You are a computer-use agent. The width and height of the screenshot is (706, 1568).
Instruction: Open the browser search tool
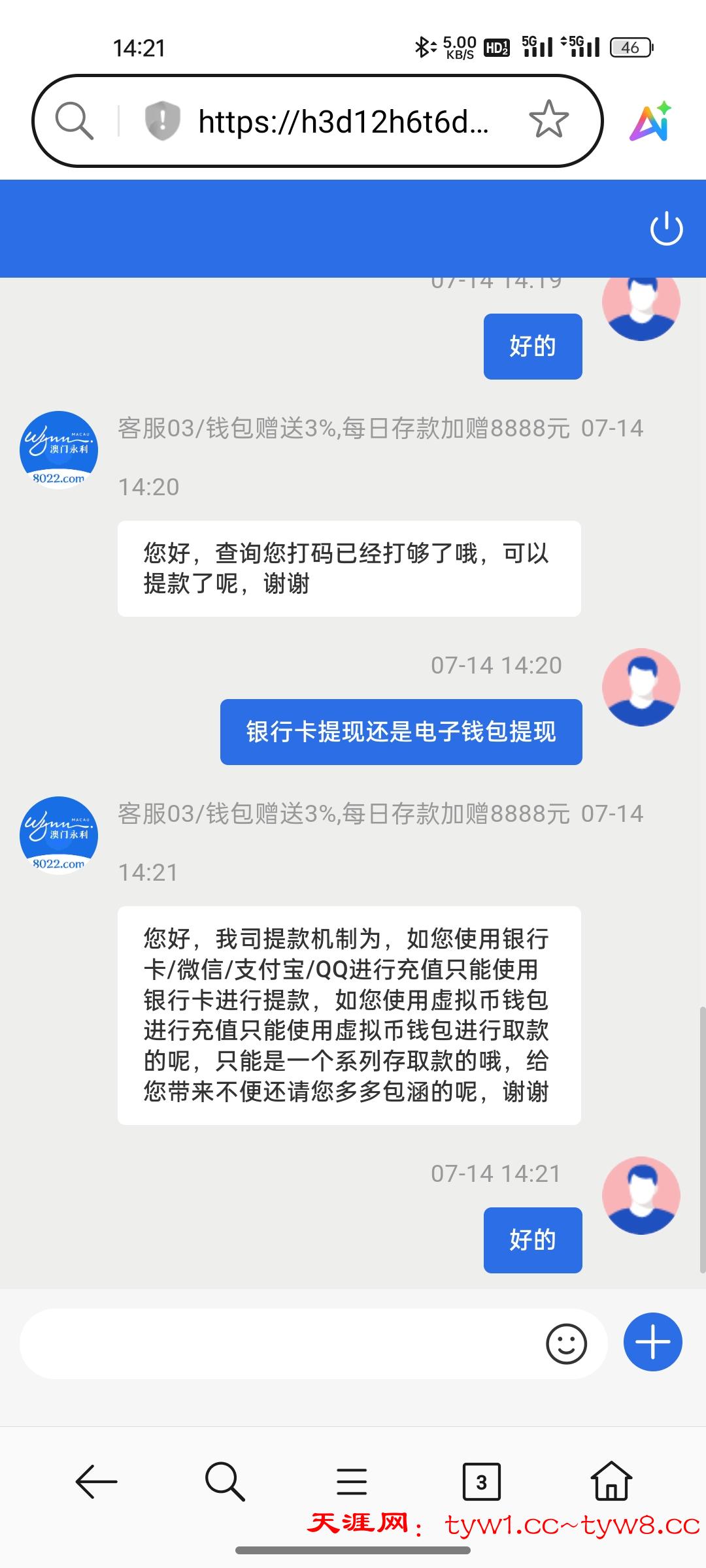click(x=225, y=1481)
